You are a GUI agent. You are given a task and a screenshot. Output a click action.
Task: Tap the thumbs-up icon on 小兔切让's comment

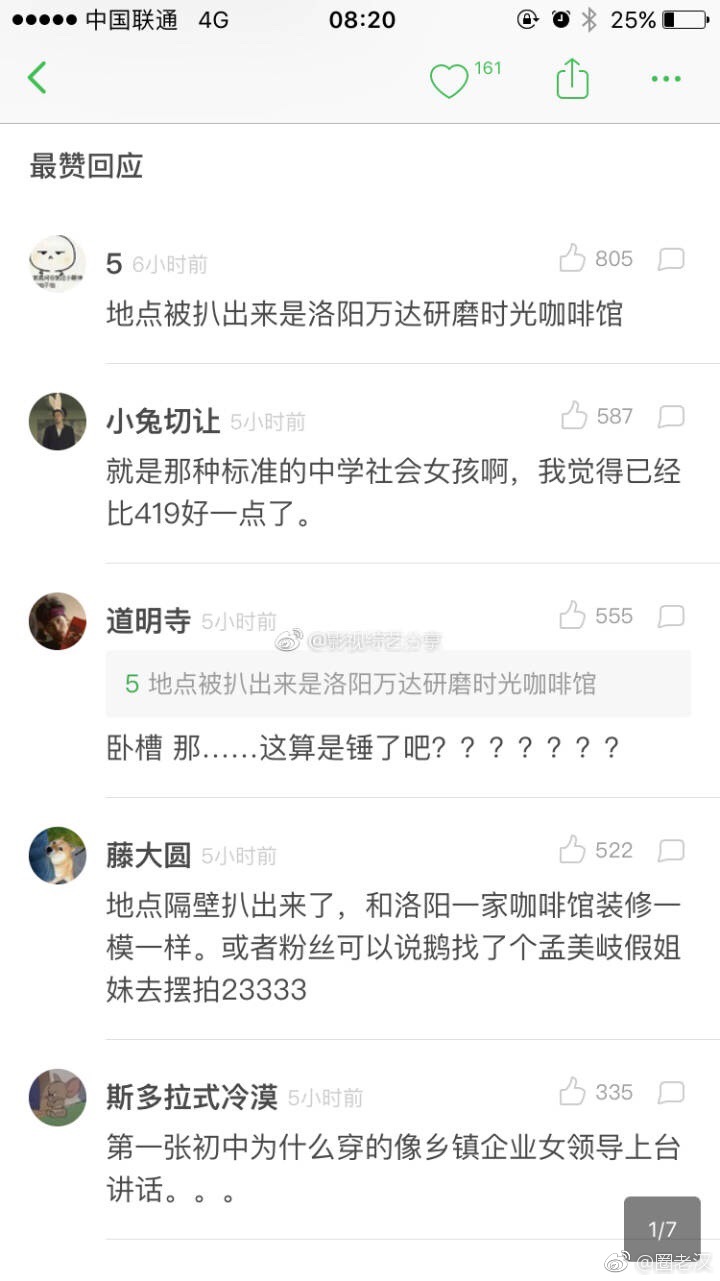pyautogui.click(x=574, y=415)
